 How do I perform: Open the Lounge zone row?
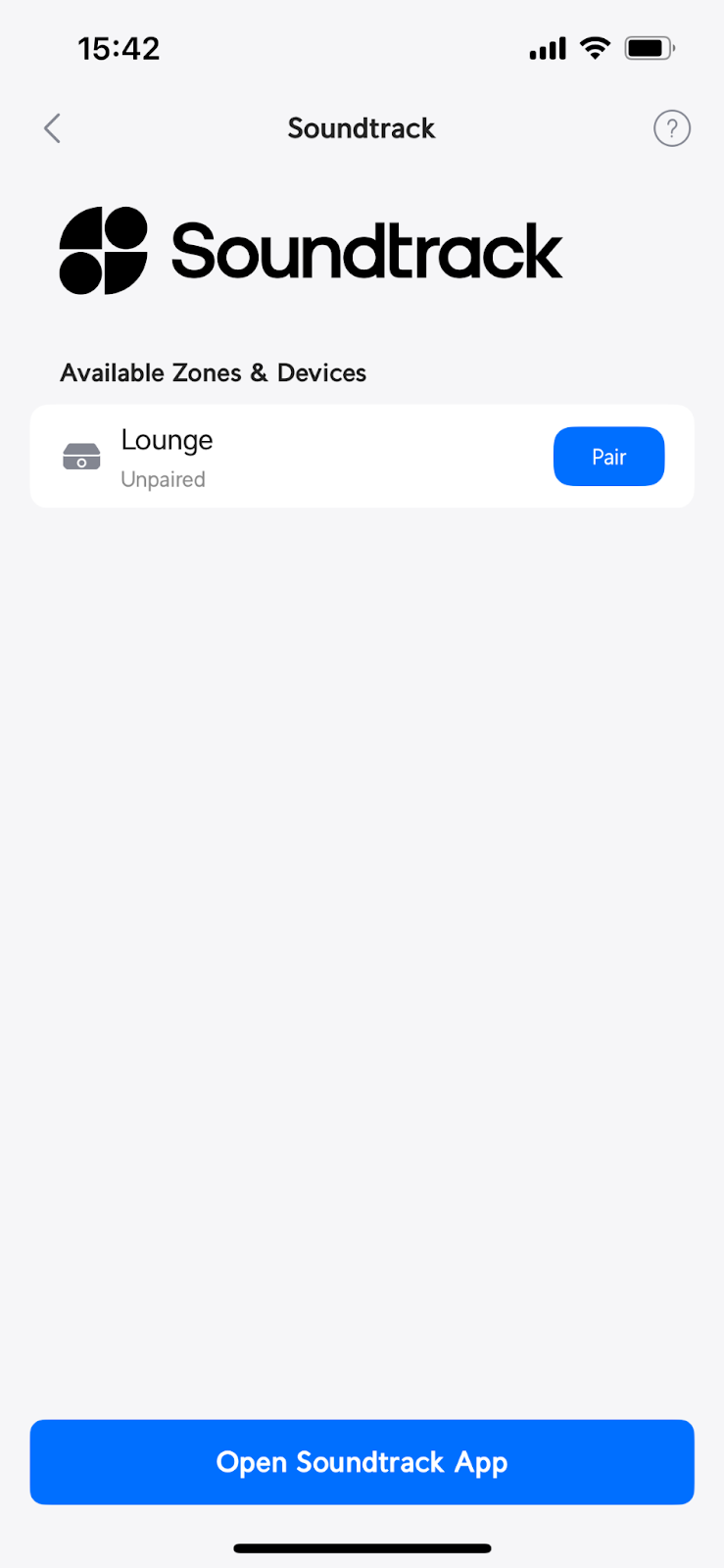click(294, 457)
